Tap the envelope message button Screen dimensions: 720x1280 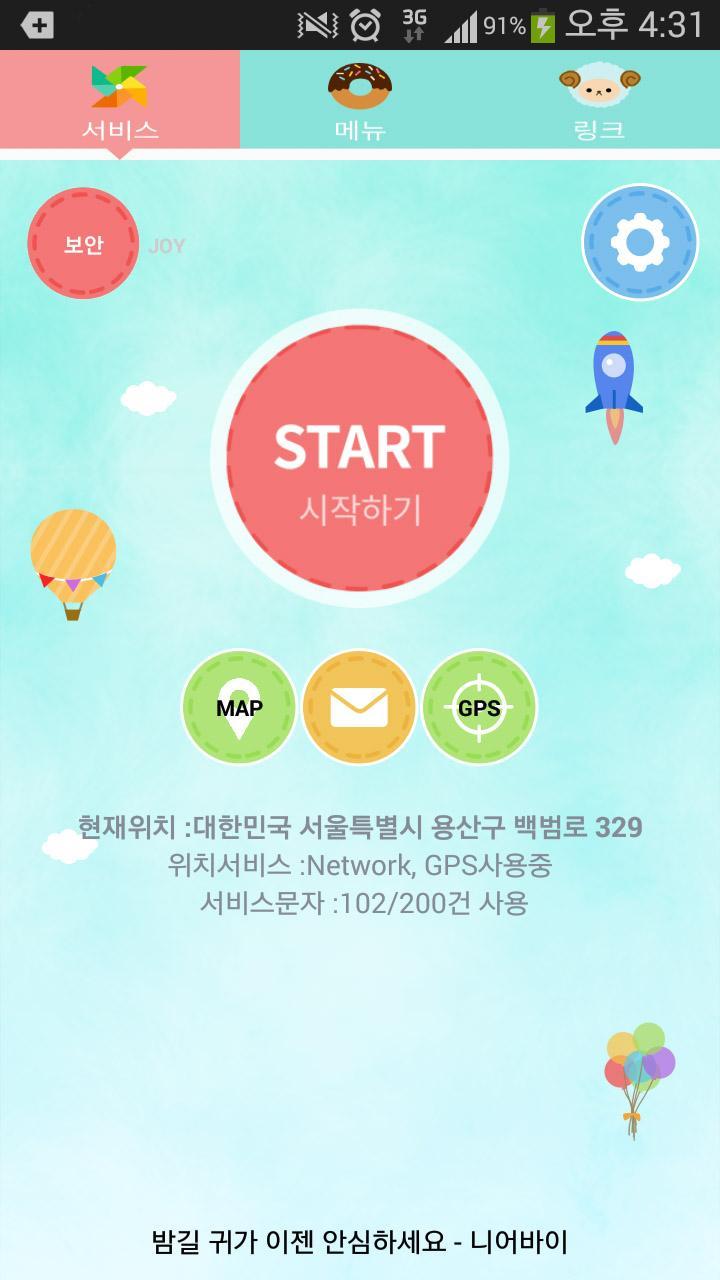coord(359,708)
